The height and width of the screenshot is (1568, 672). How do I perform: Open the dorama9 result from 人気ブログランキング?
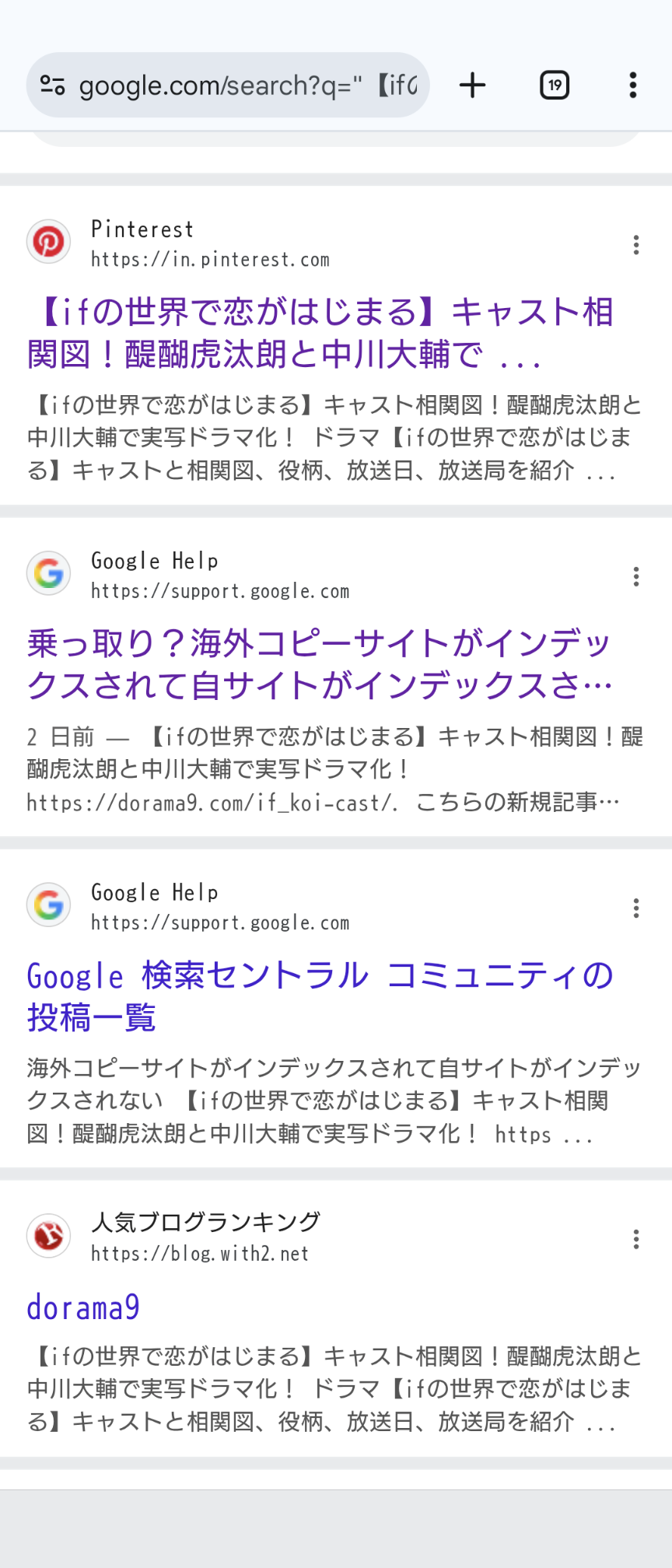tap(84, 1308)
